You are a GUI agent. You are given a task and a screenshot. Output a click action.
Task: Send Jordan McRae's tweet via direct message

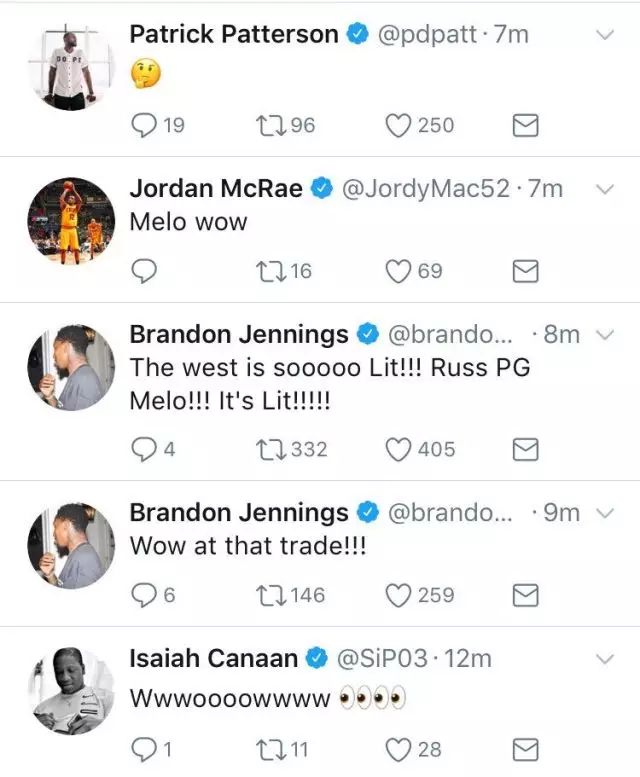tap(525, 271)
